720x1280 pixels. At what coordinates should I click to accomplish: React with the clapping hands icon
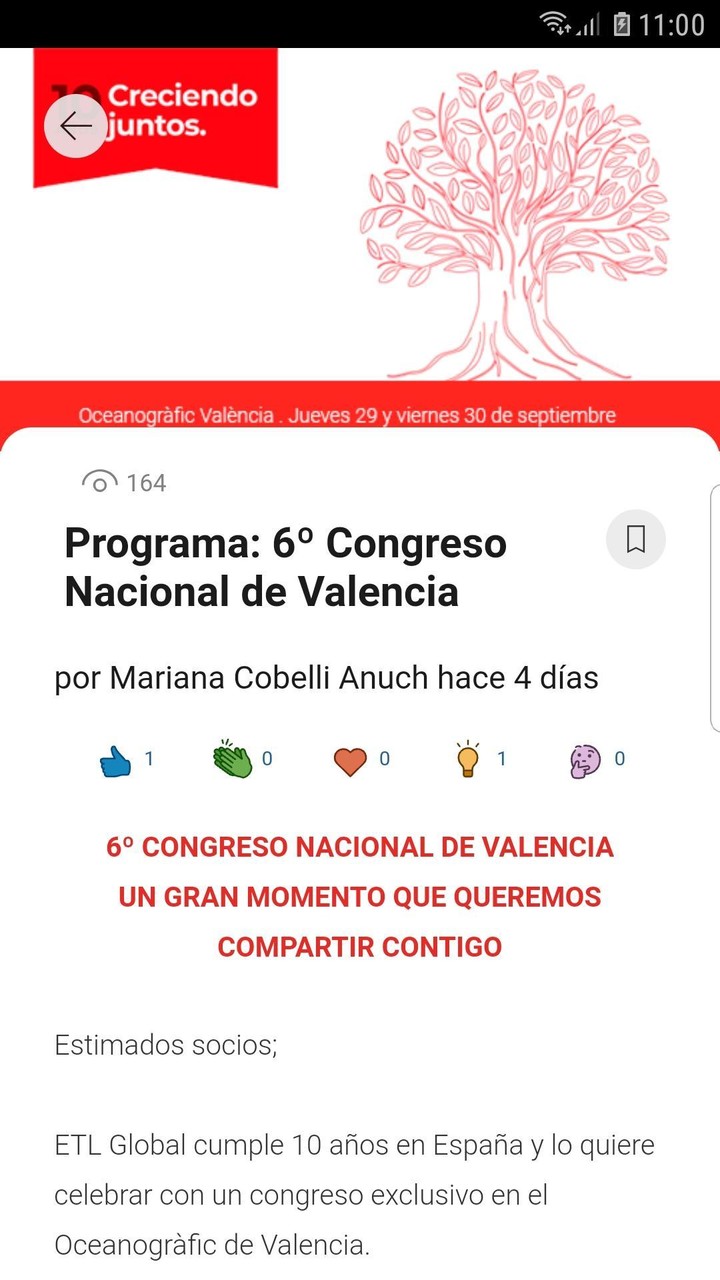233,760
